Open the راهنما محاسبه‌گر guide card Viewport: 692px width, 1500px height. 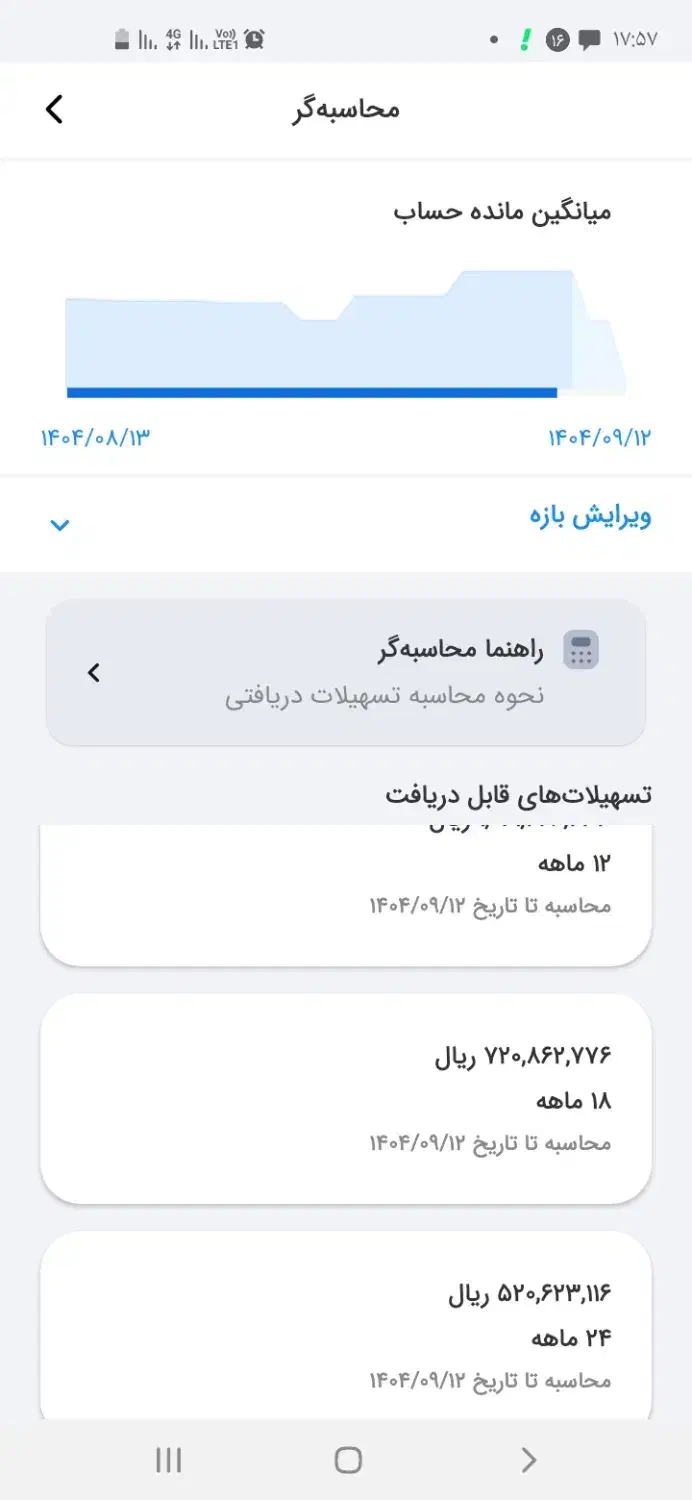[346, 673]
